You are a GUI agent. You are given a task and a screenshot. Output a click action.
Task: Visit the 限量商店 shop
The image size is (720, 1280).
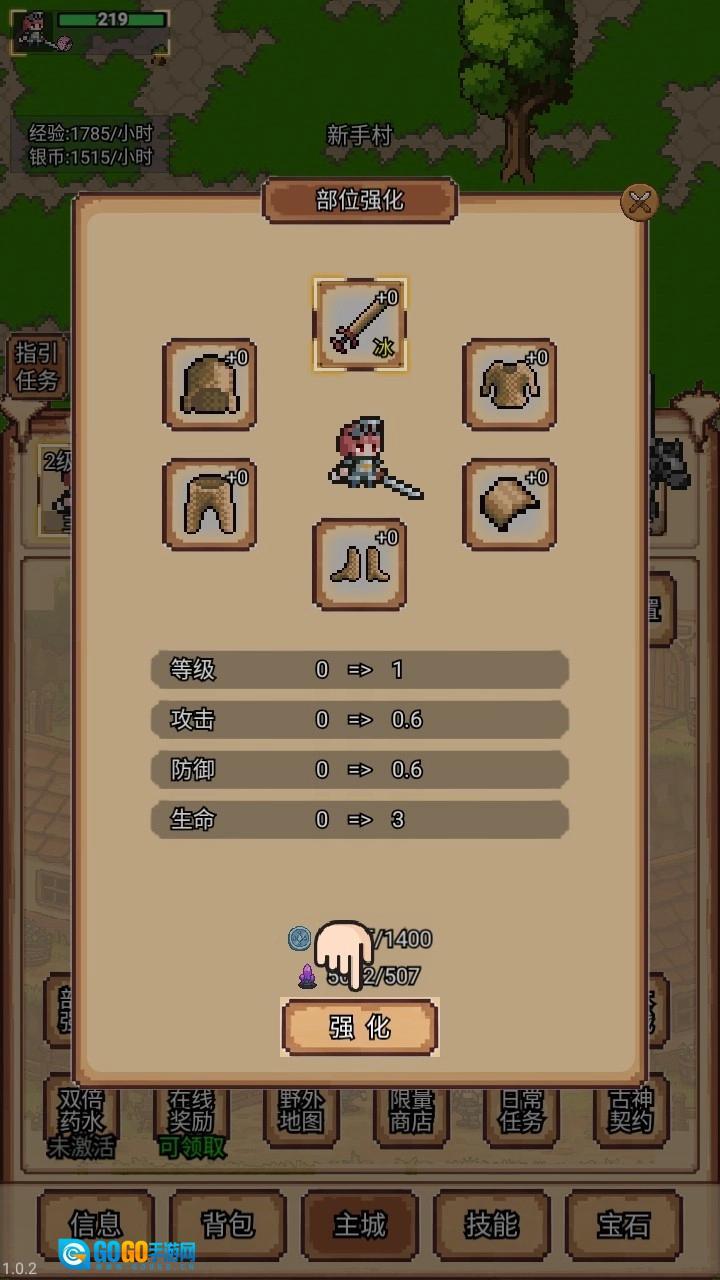click(x=411, y=1111)
